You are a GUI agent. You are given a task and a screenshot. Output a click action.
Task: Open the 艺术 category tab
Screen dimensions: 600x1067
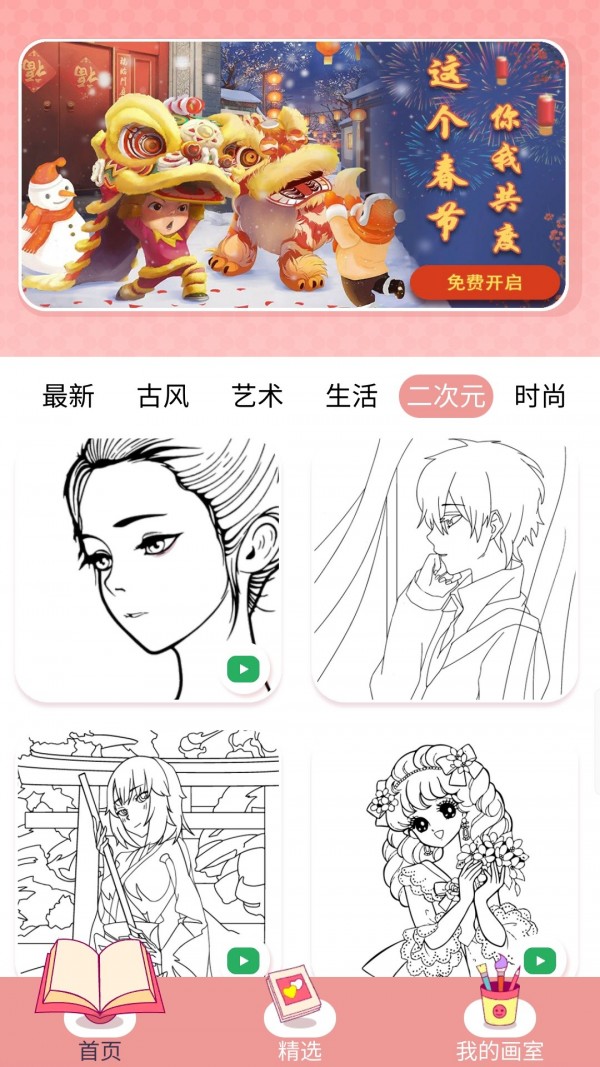coord(257,396)
